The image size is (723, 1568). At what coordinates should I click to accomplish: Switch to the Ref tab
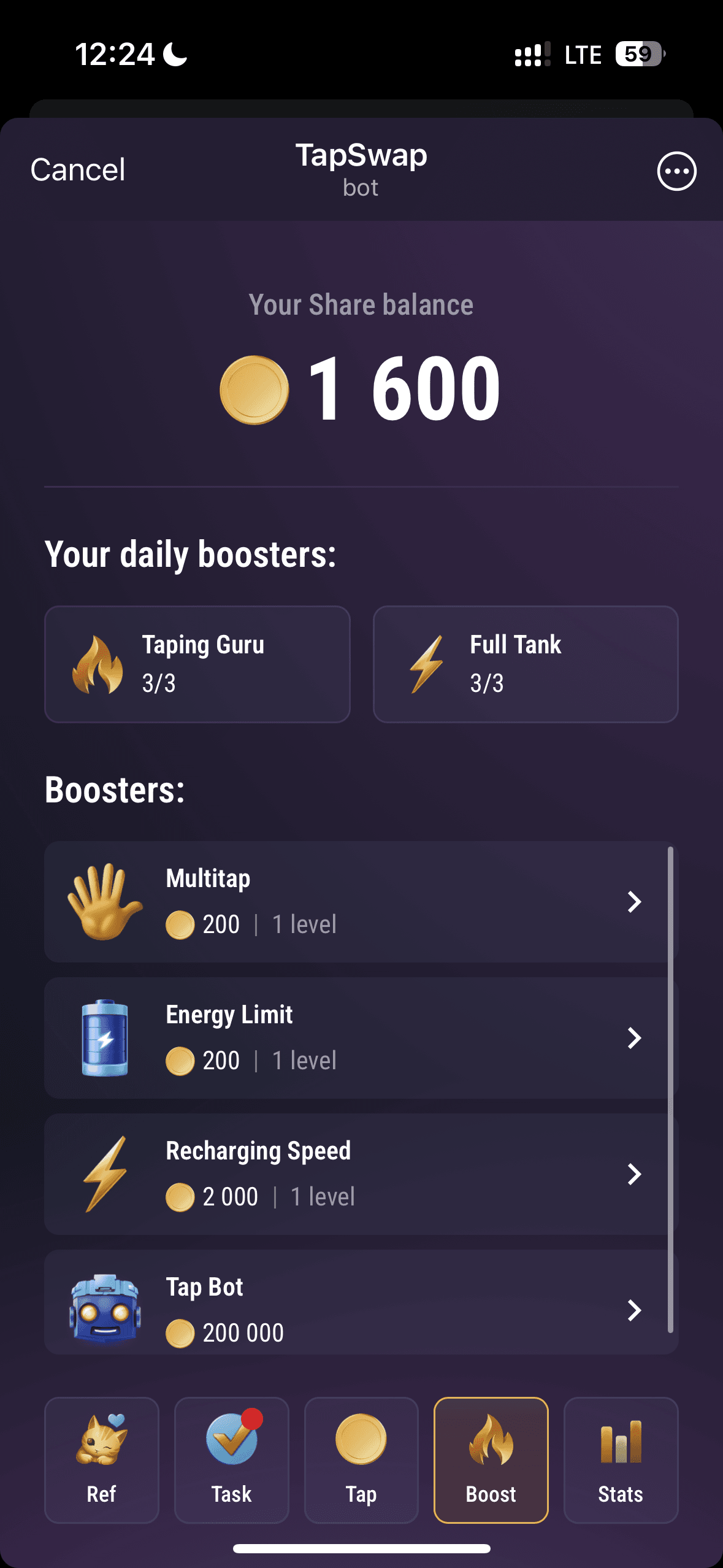click(102, 1459)
